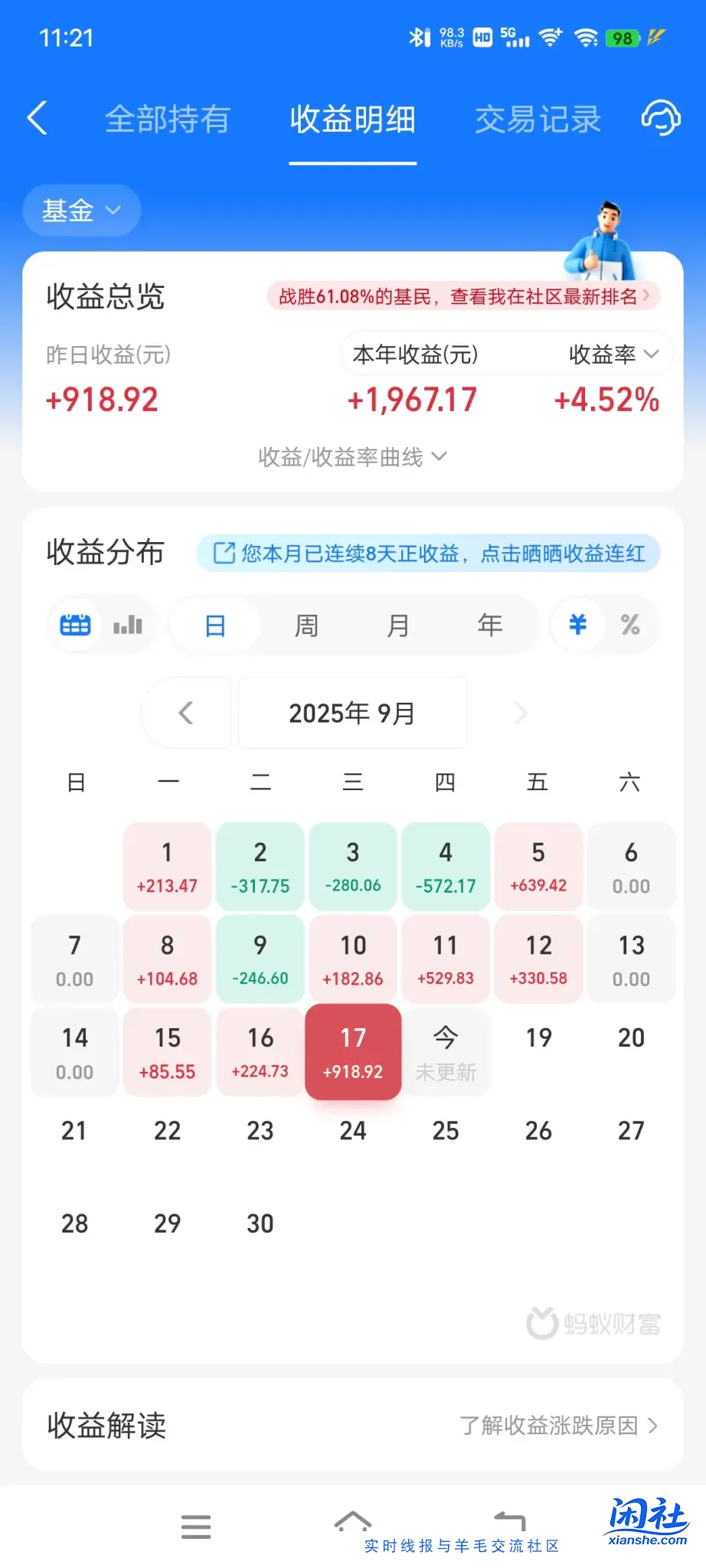Tap the back arrow at top left

click(38, 119)
